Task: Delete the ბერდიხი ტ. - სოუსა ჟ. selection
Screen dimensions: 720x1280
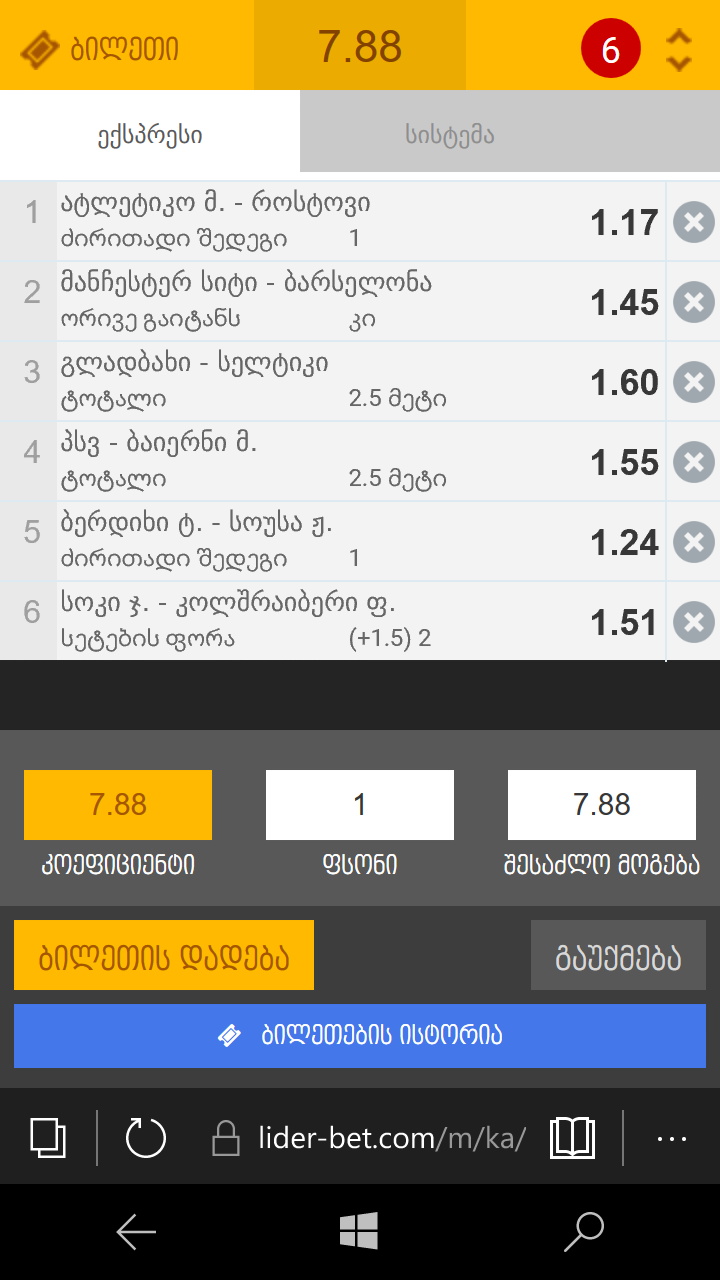Action: (693, 542)
